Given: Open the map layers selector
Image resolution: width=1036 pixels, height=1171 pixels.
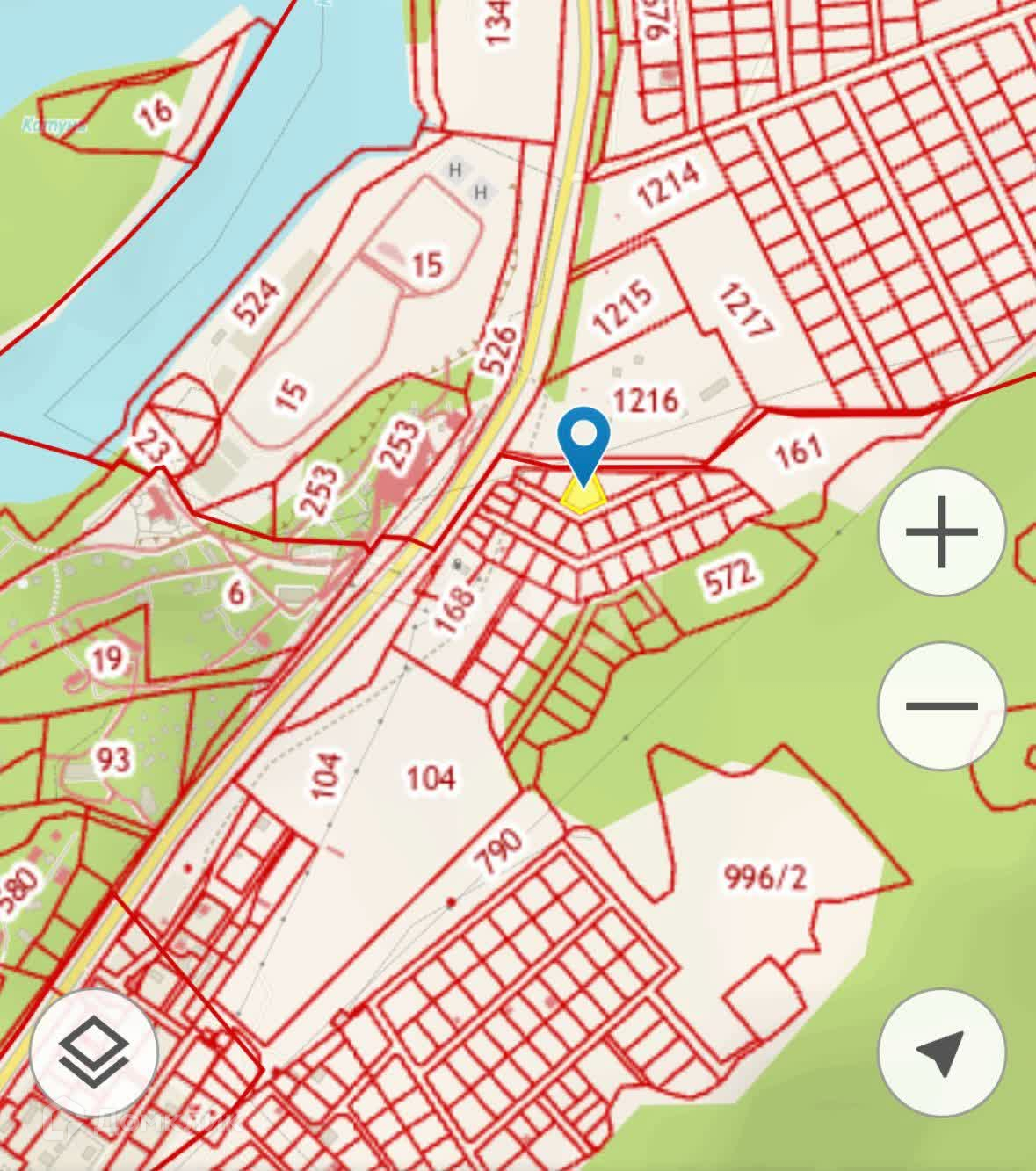Looking at the screenshot, I should pyautogui.click(x=94, y=1052).
